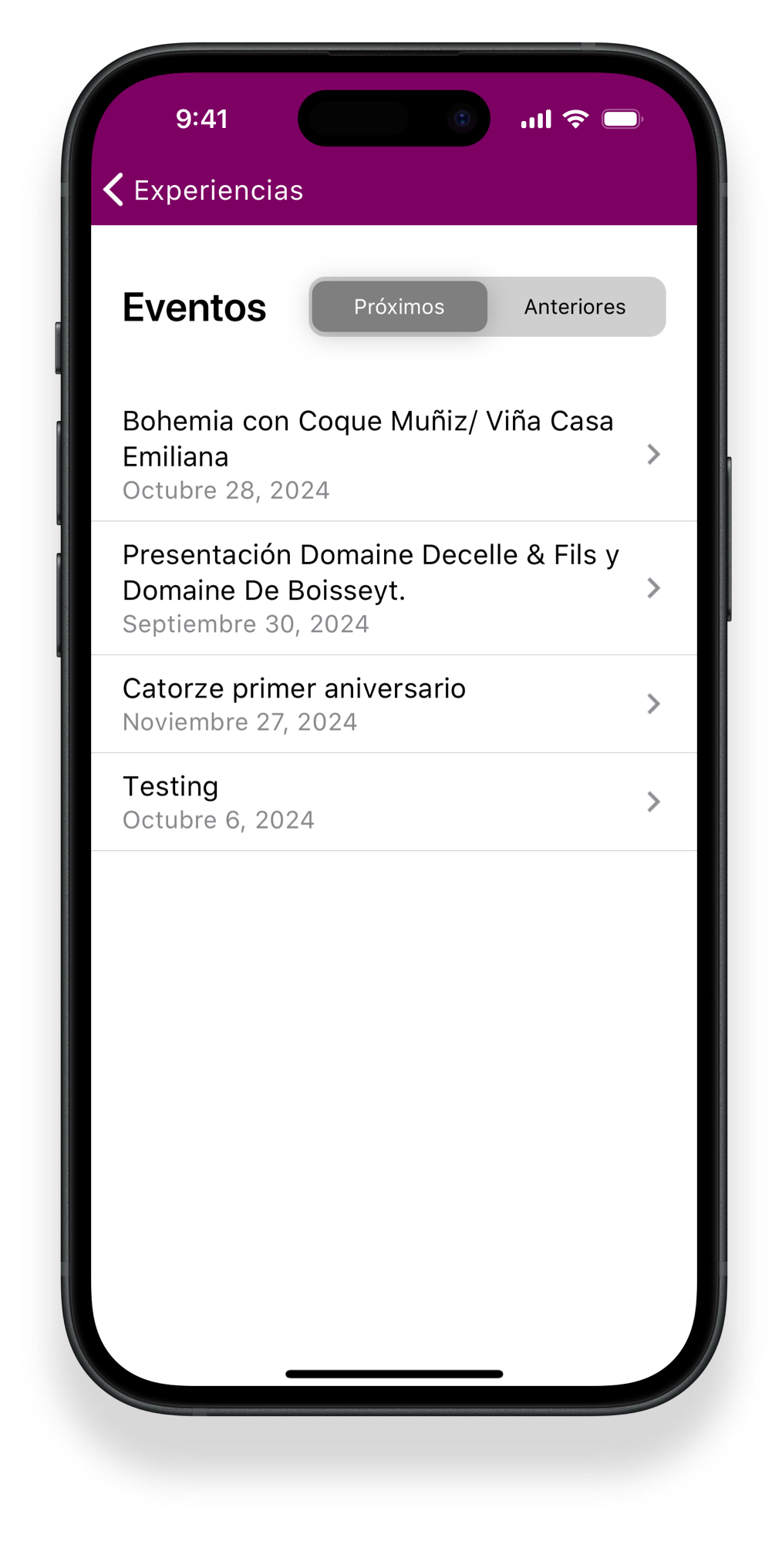View Catorze primer aniversario event
The height and width of the screenshot is (1568, 782).
click(x=393, y=704)
